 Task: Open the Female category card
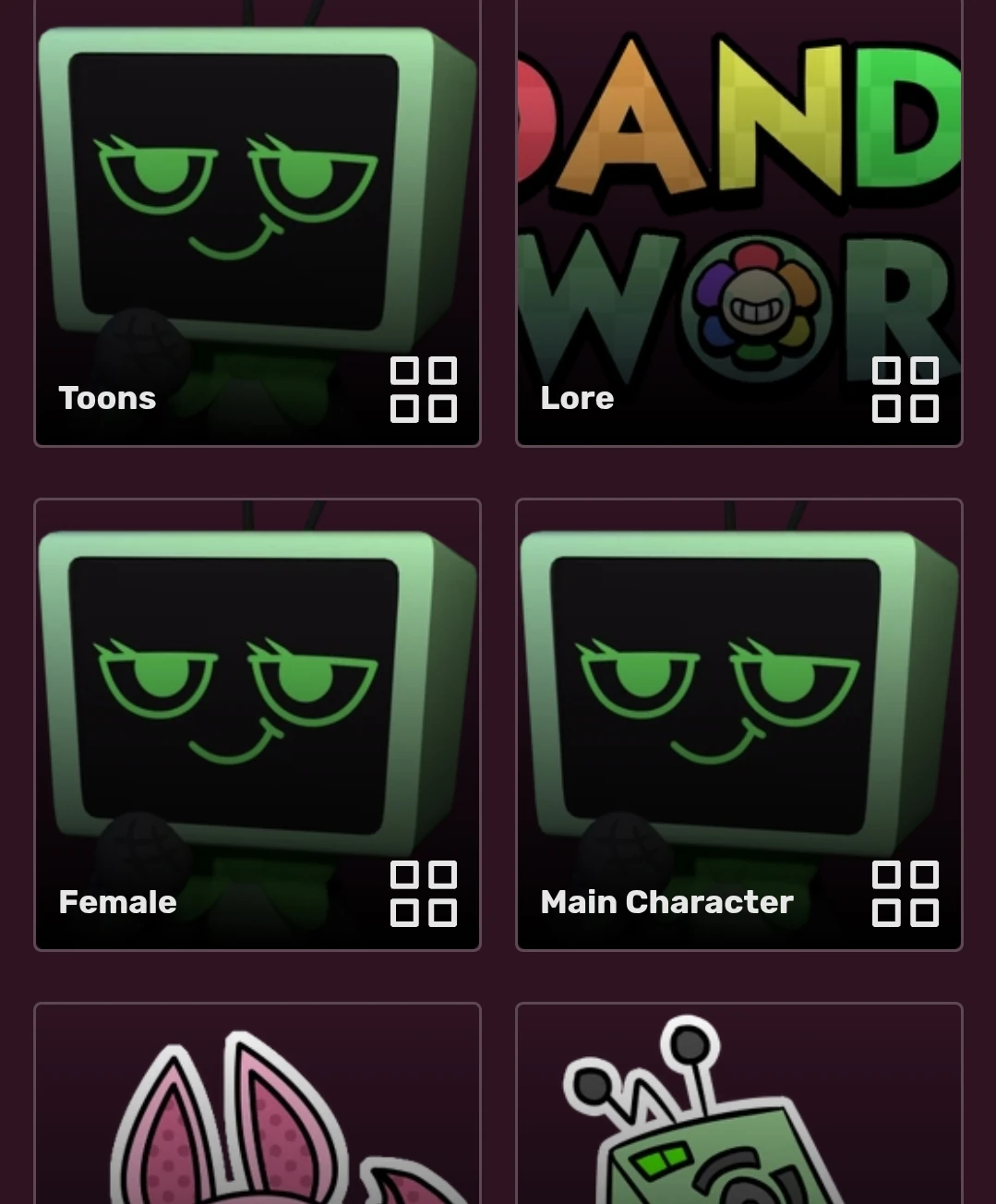click(x=257, y=724)
